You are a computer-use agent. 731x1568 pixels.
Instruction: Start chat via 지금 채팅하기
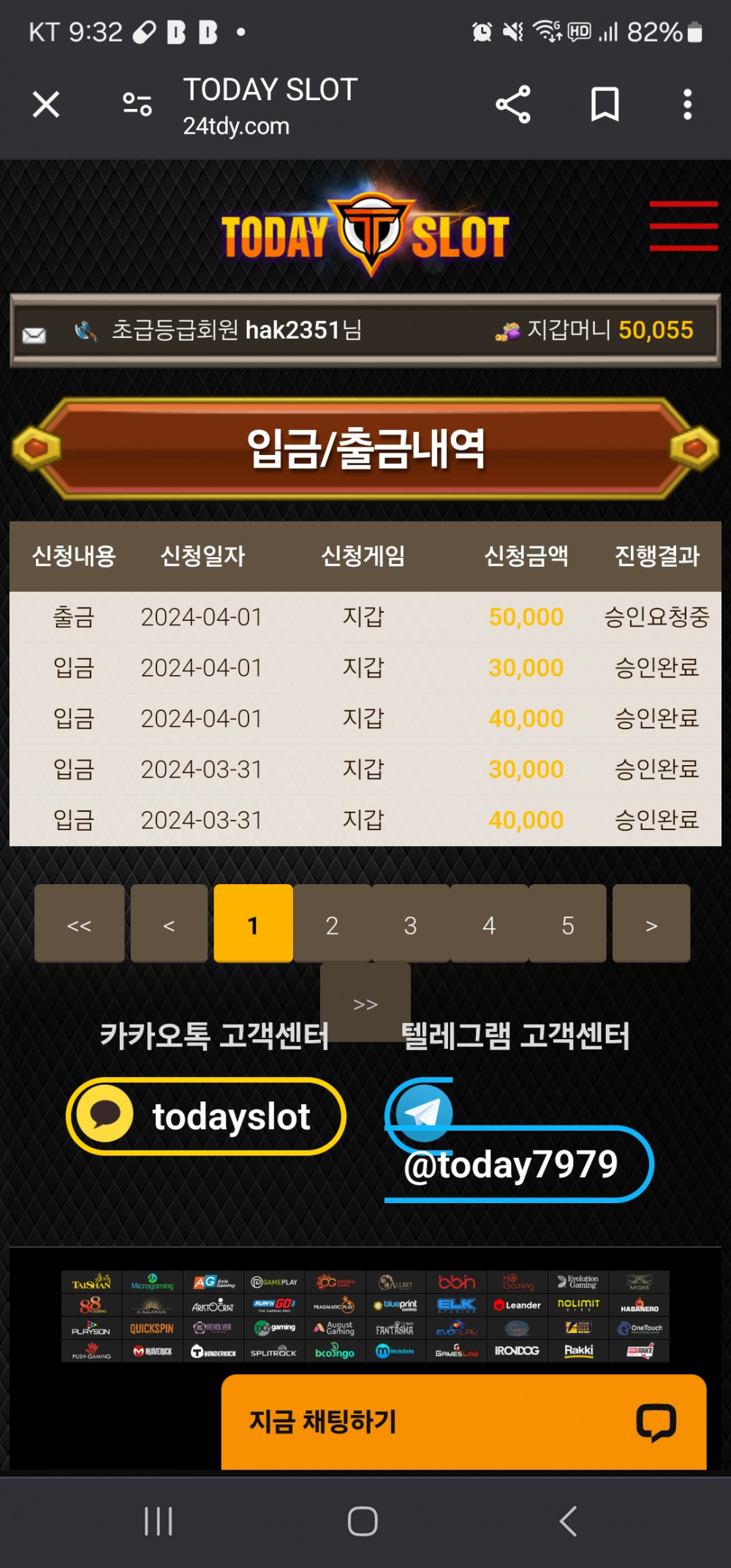(x=463, y=1422)
